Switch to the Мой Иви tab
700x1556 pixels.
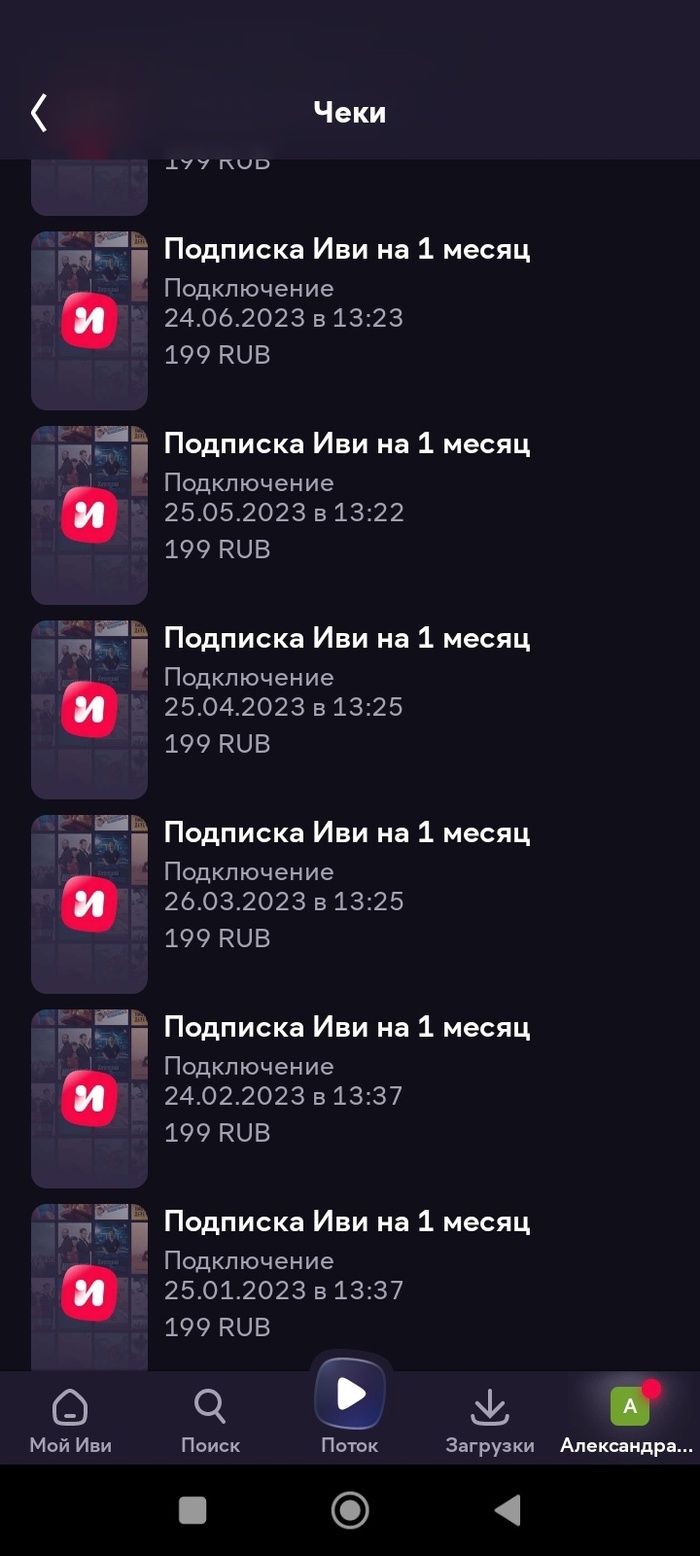pyautogui.click(x=70, y=1420)
